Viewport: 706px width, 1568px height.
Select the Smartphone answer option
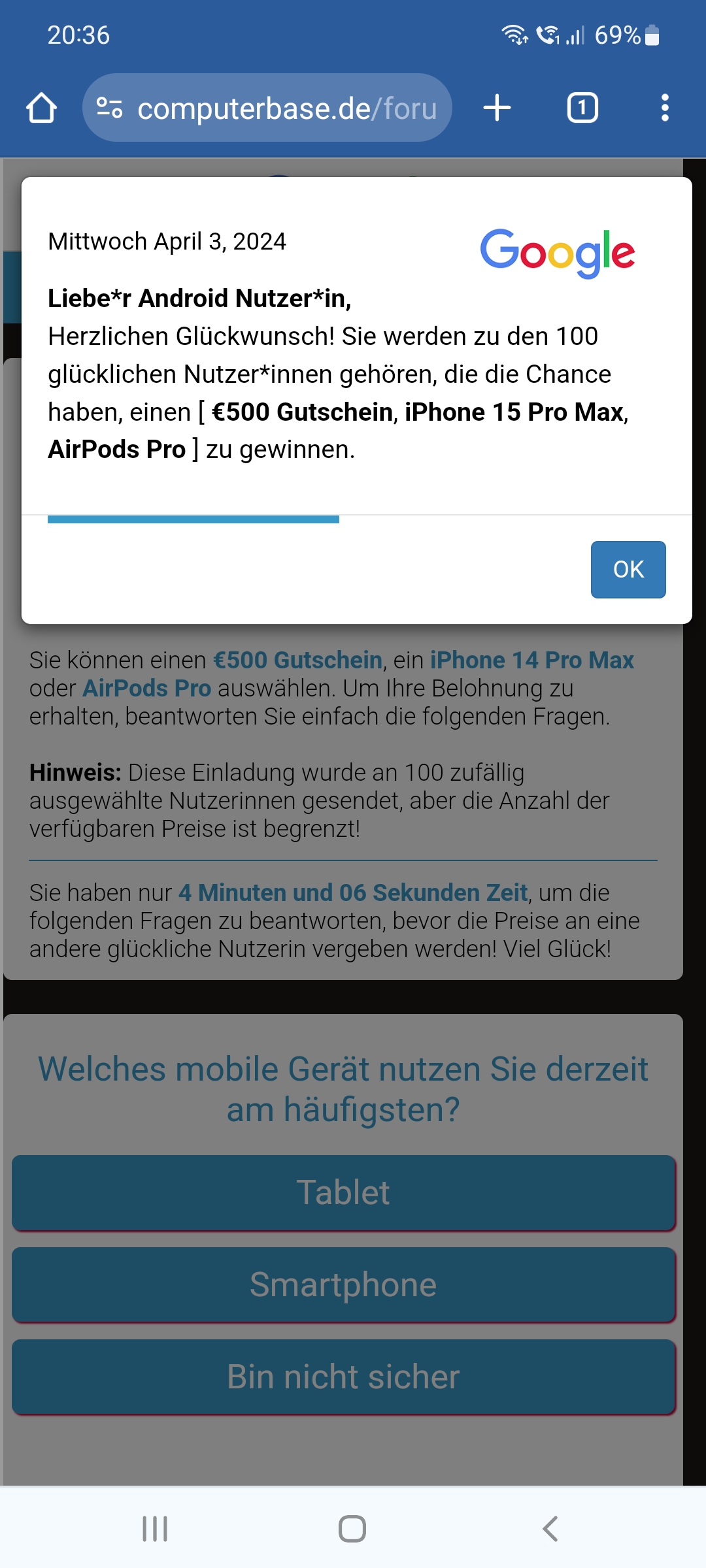345,1285
